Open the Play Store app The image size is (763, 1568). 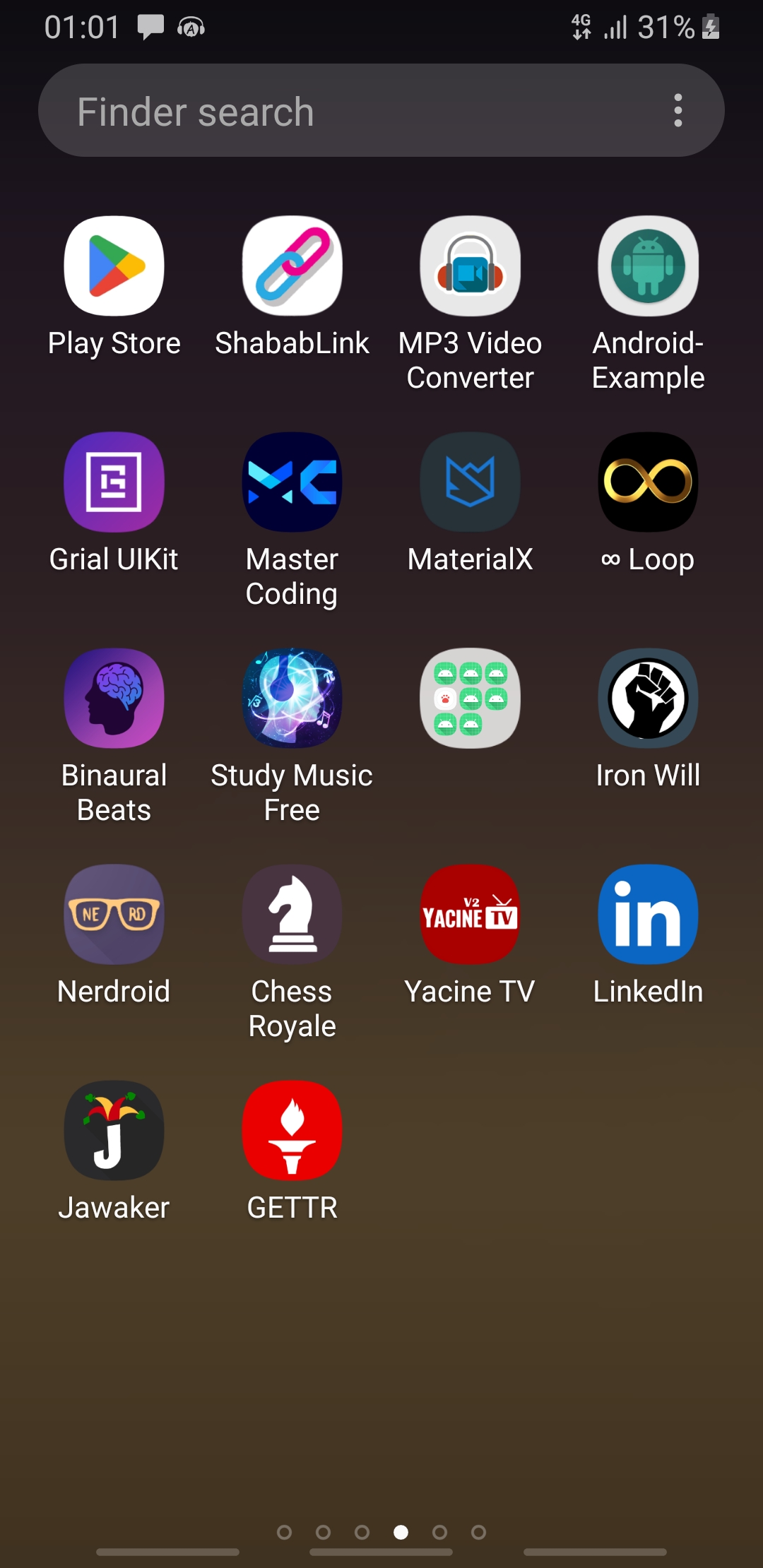point(114,266)
